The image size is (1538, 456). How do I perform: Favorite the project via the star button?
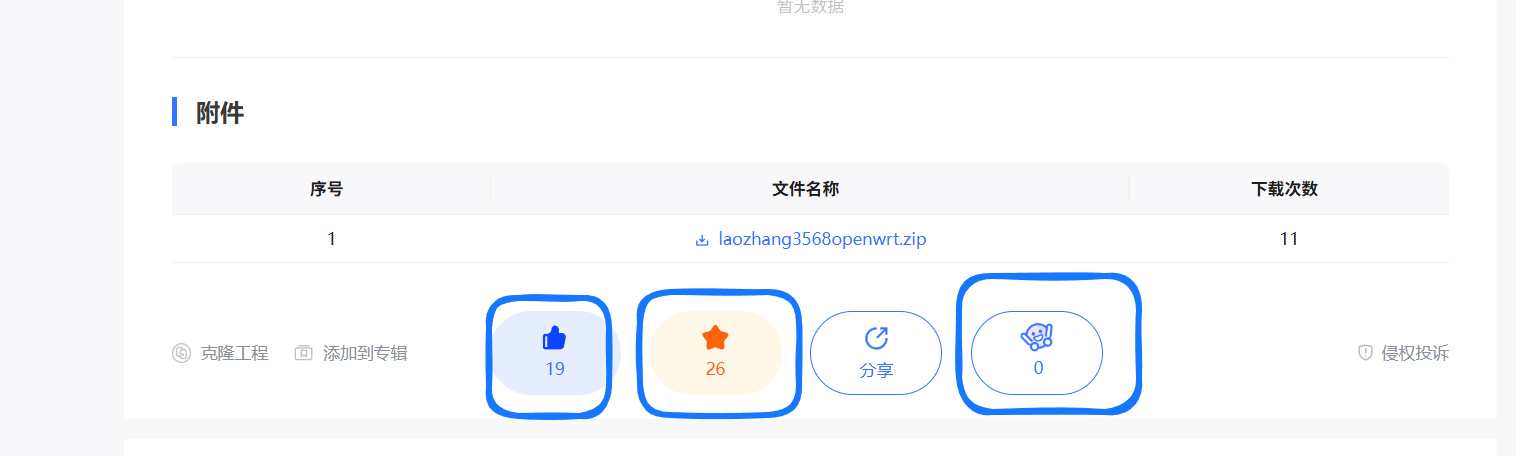715,352
